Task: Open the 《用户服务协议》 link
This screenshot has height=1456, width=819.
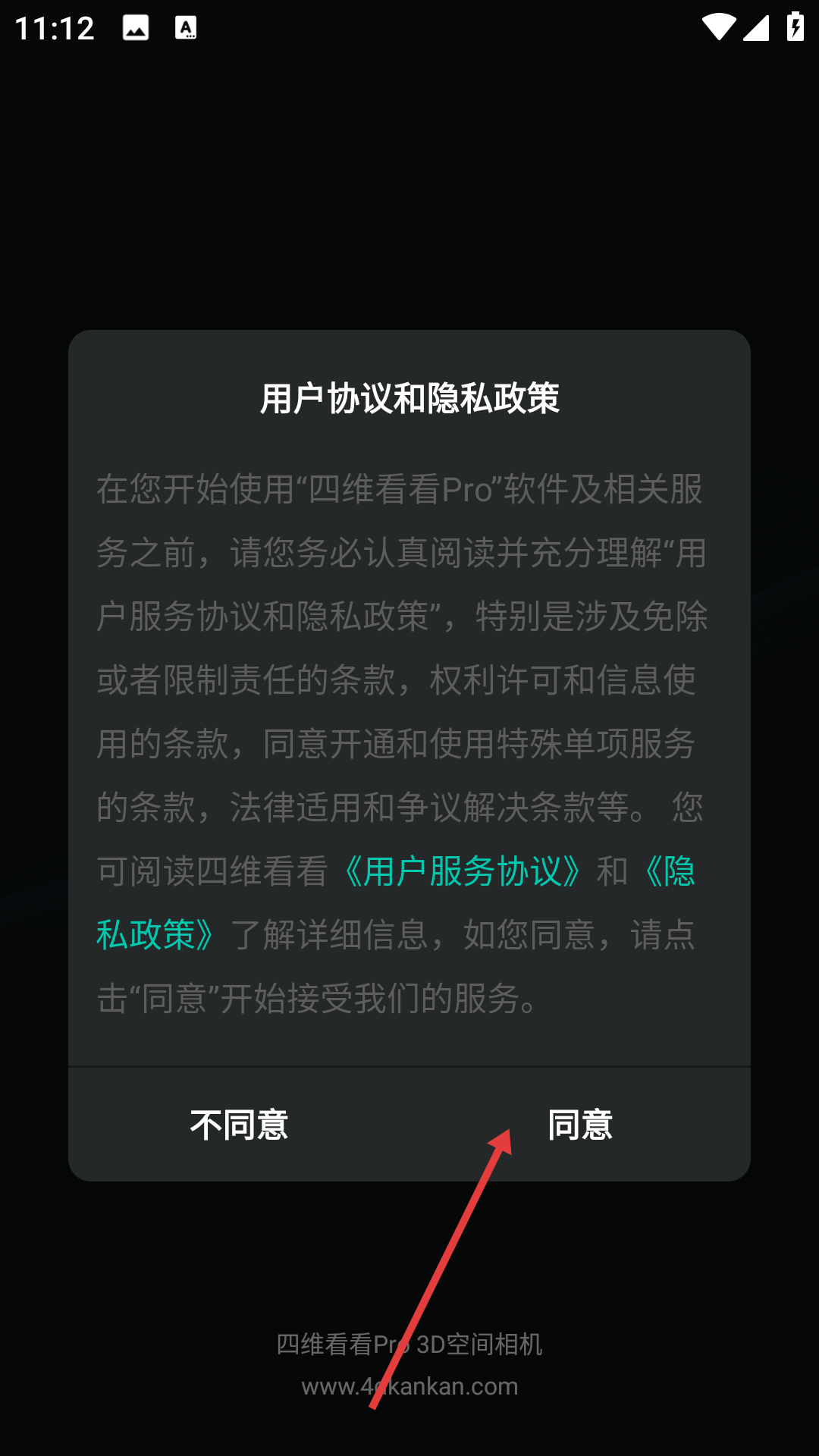Action: [x=462, y=871]
